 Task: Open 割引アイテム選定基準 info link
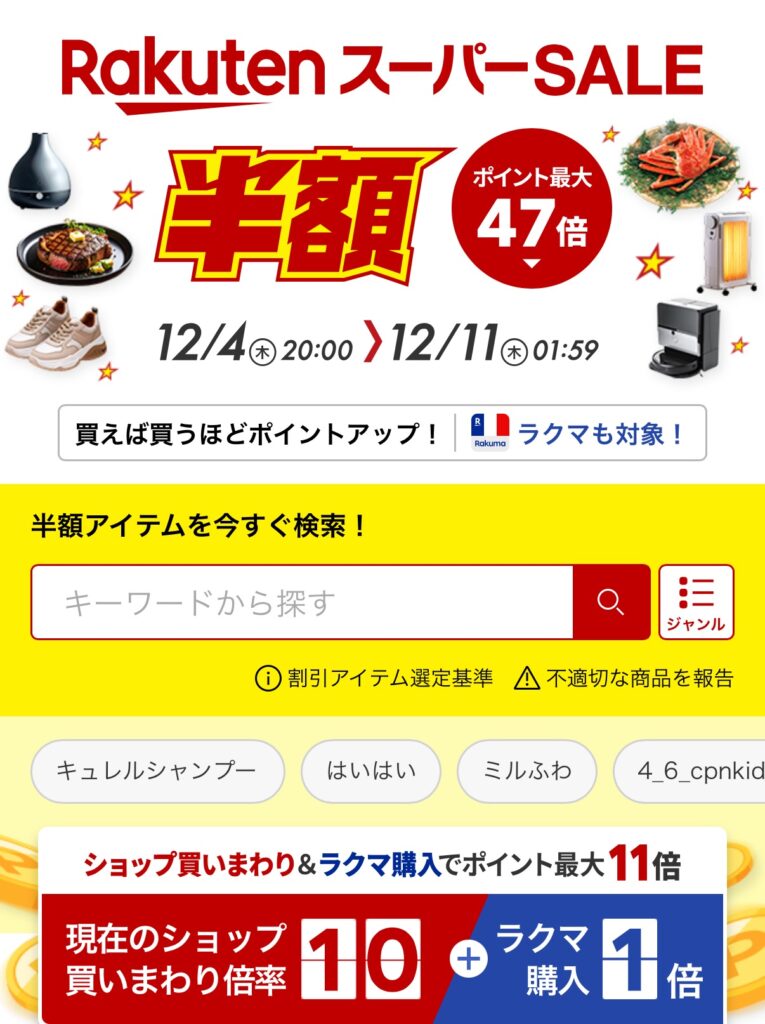click(x=374, y=678)
